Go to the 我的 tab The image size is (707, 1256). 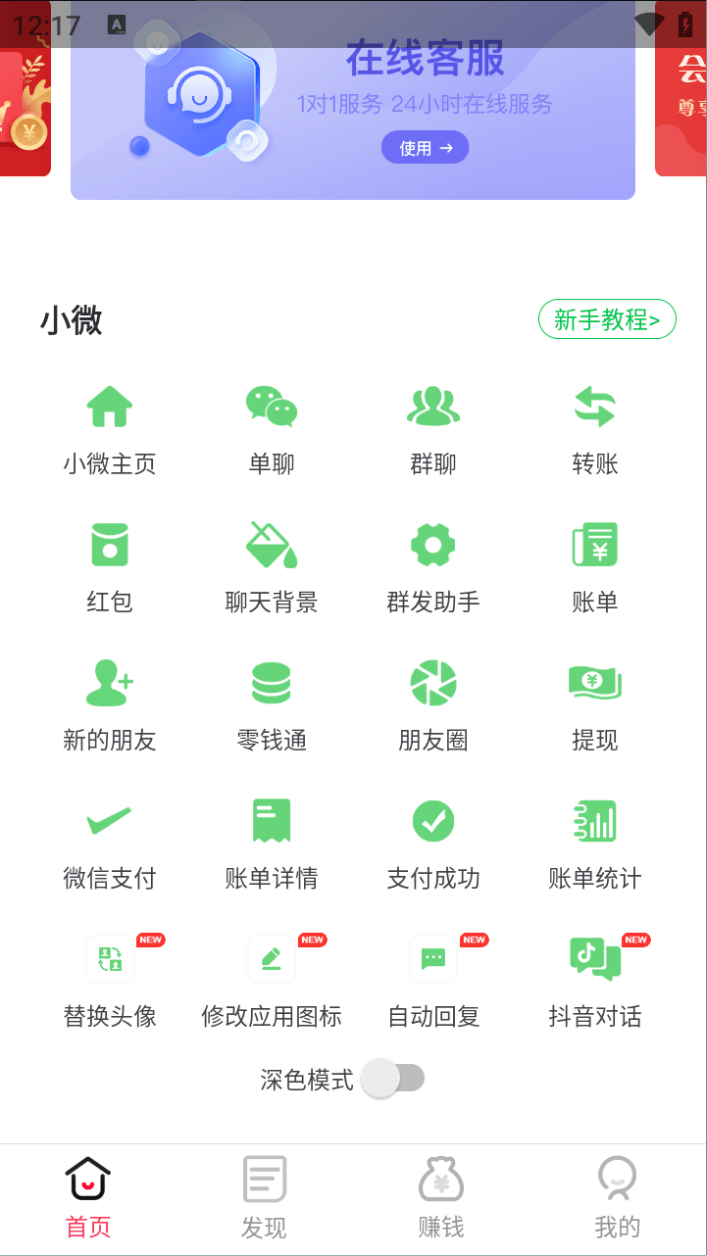click(617, 1196)
